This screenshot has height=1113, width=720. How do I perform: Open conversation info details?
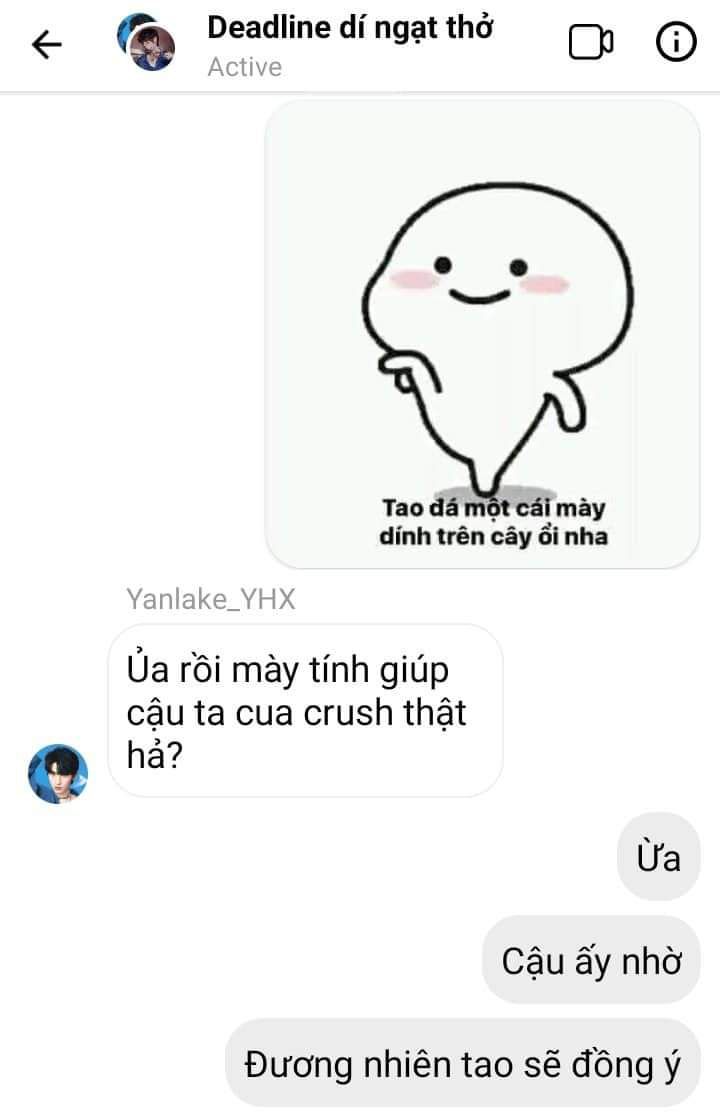coord(675,42)
